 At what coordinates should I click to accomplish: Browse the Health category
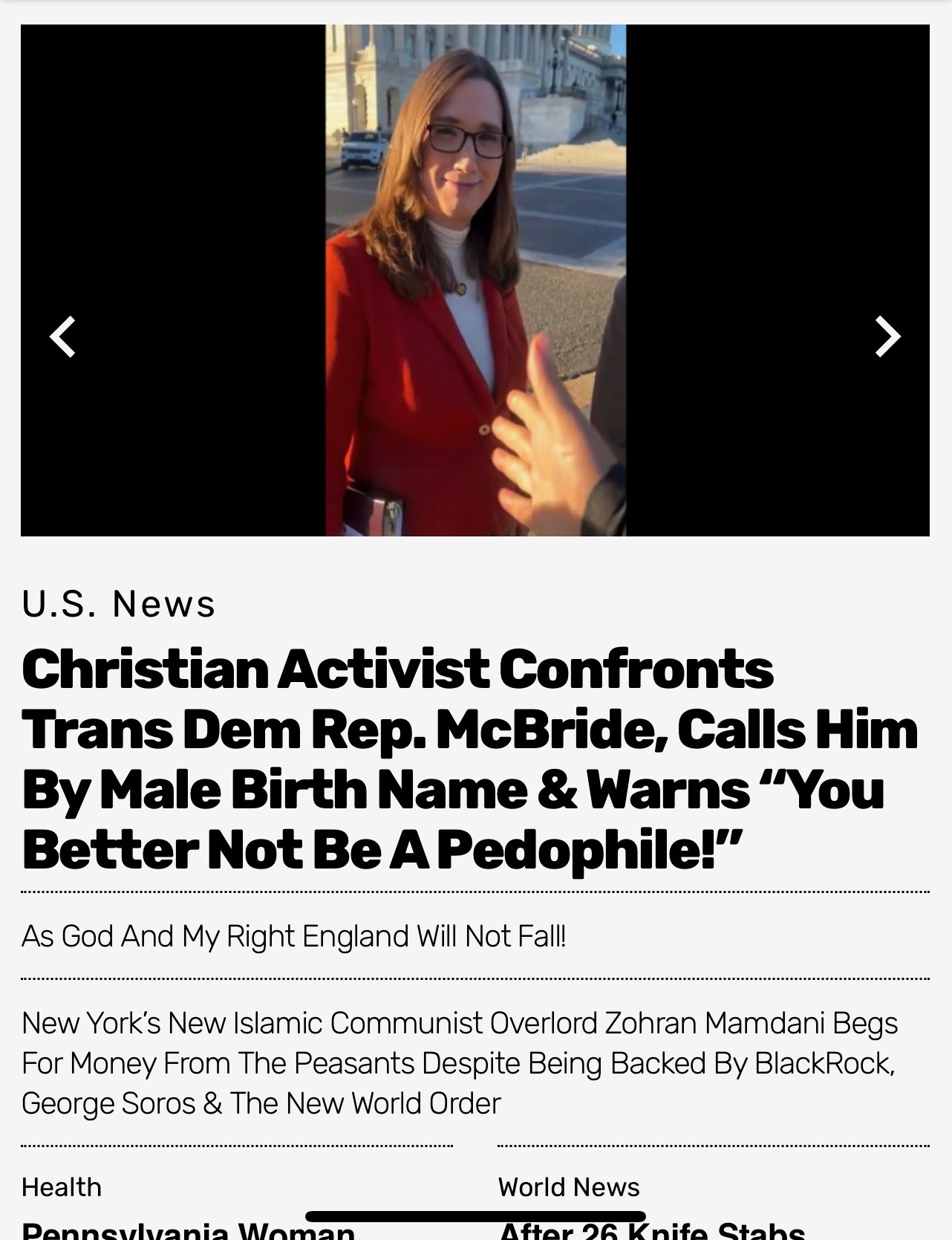coord(62,1187)
